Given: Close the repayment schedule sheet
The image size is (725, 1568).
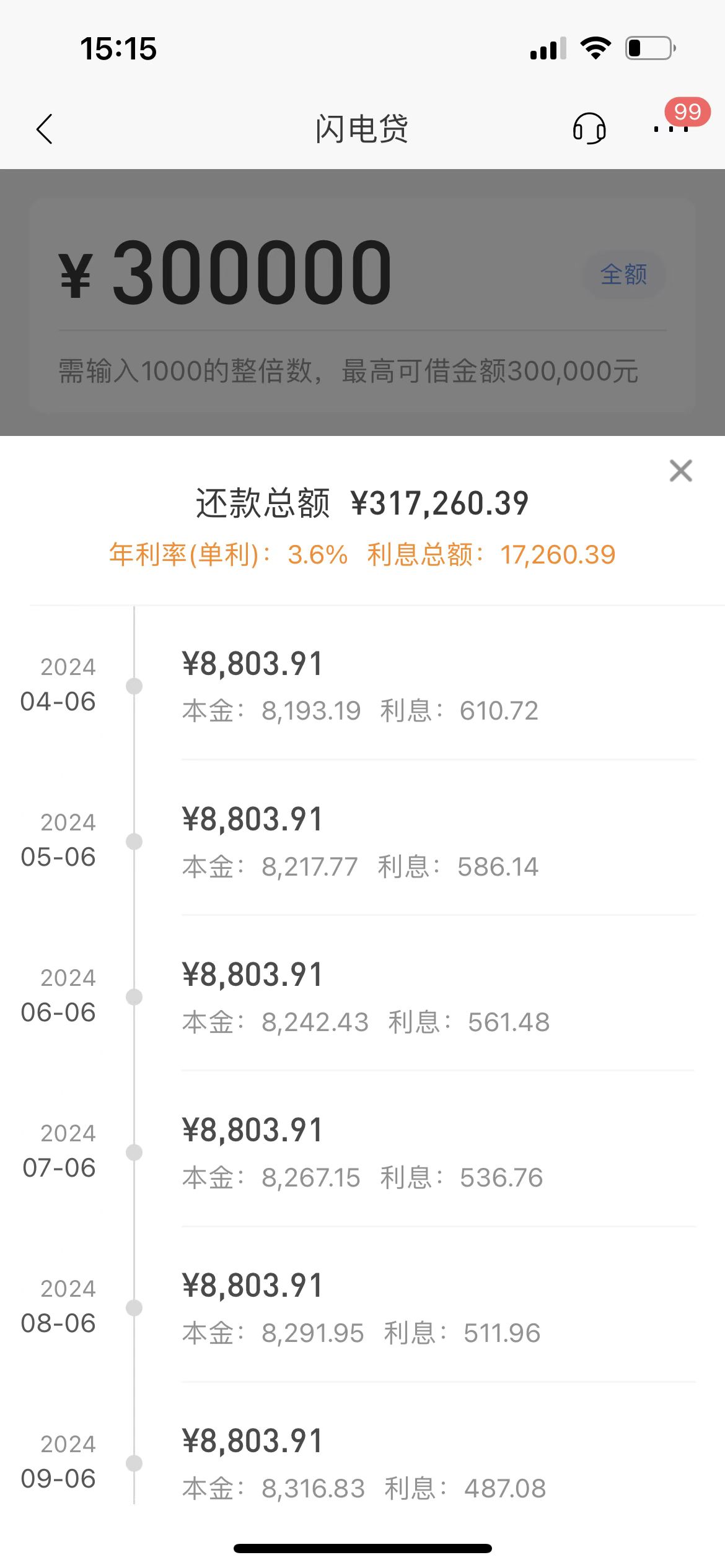Looking at the screenshot, I should pyautogui.click(x=680, y=471).
